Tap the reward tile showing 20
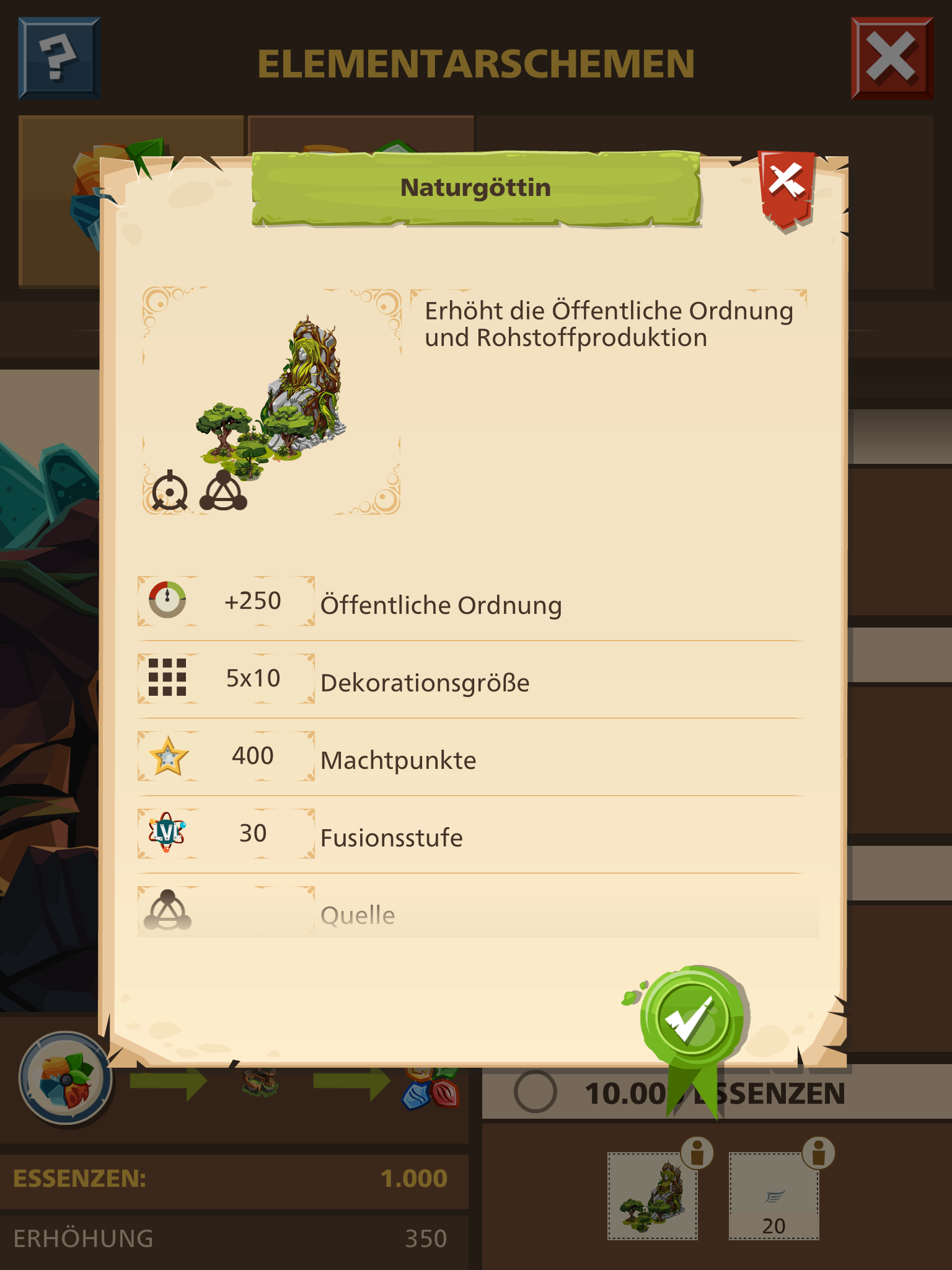 pyautogui.click(x=773, y=1197)
